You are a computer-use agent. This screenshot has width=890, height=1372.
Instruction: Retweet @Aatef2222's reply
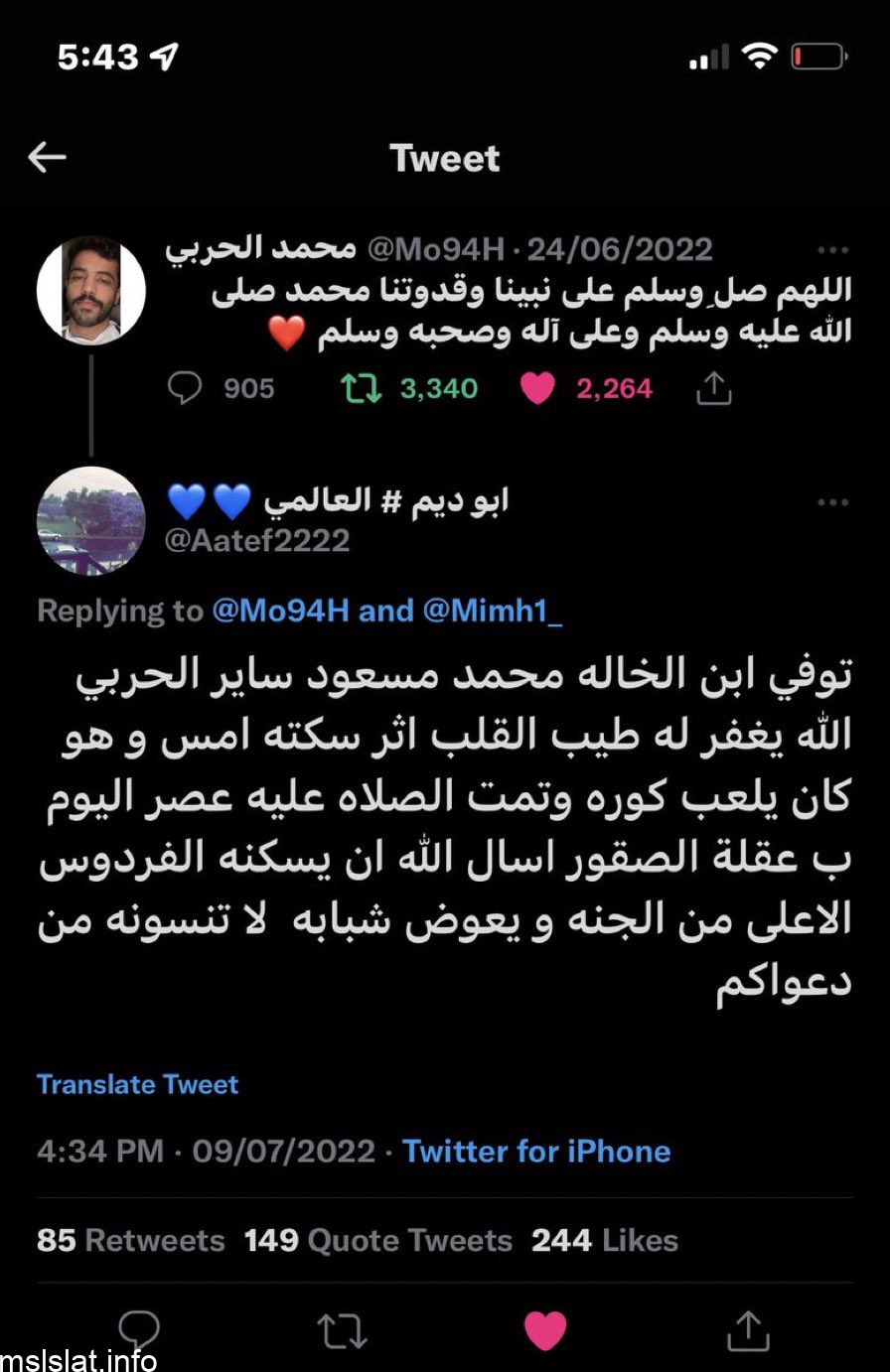pyautogui.click(x=341, y=1330)
